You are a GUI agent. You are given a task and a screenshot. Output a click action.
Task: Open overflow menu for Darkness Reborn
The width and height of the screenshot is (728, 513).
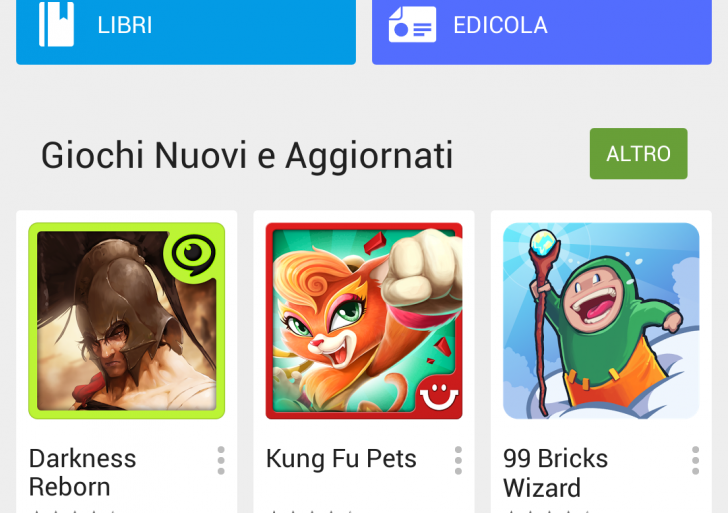(x=221, y=460)
